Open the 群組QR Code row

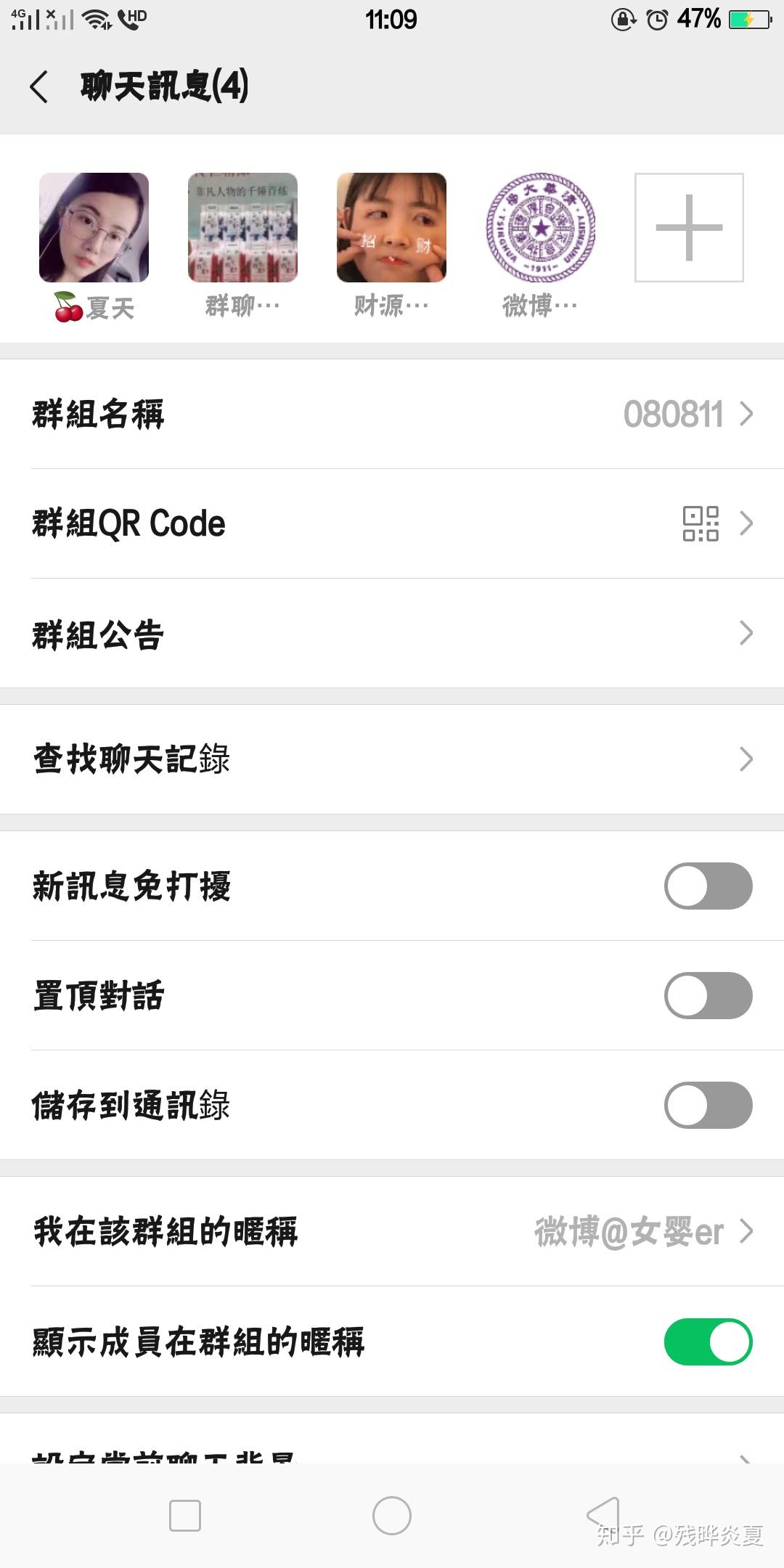pyautogui.click(x=392, y=523)
